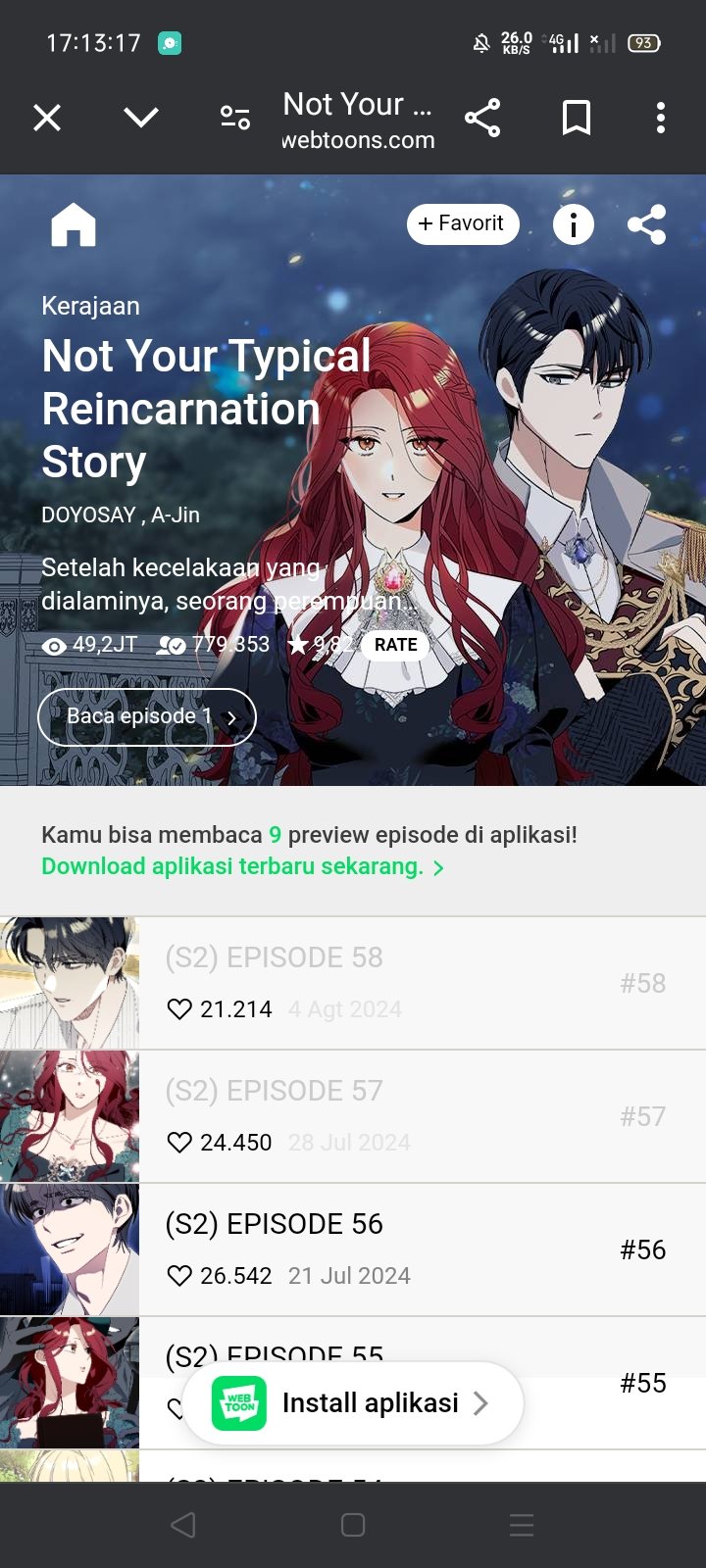
Task: Open (S2) Episode 58
Action: point(353,983)
